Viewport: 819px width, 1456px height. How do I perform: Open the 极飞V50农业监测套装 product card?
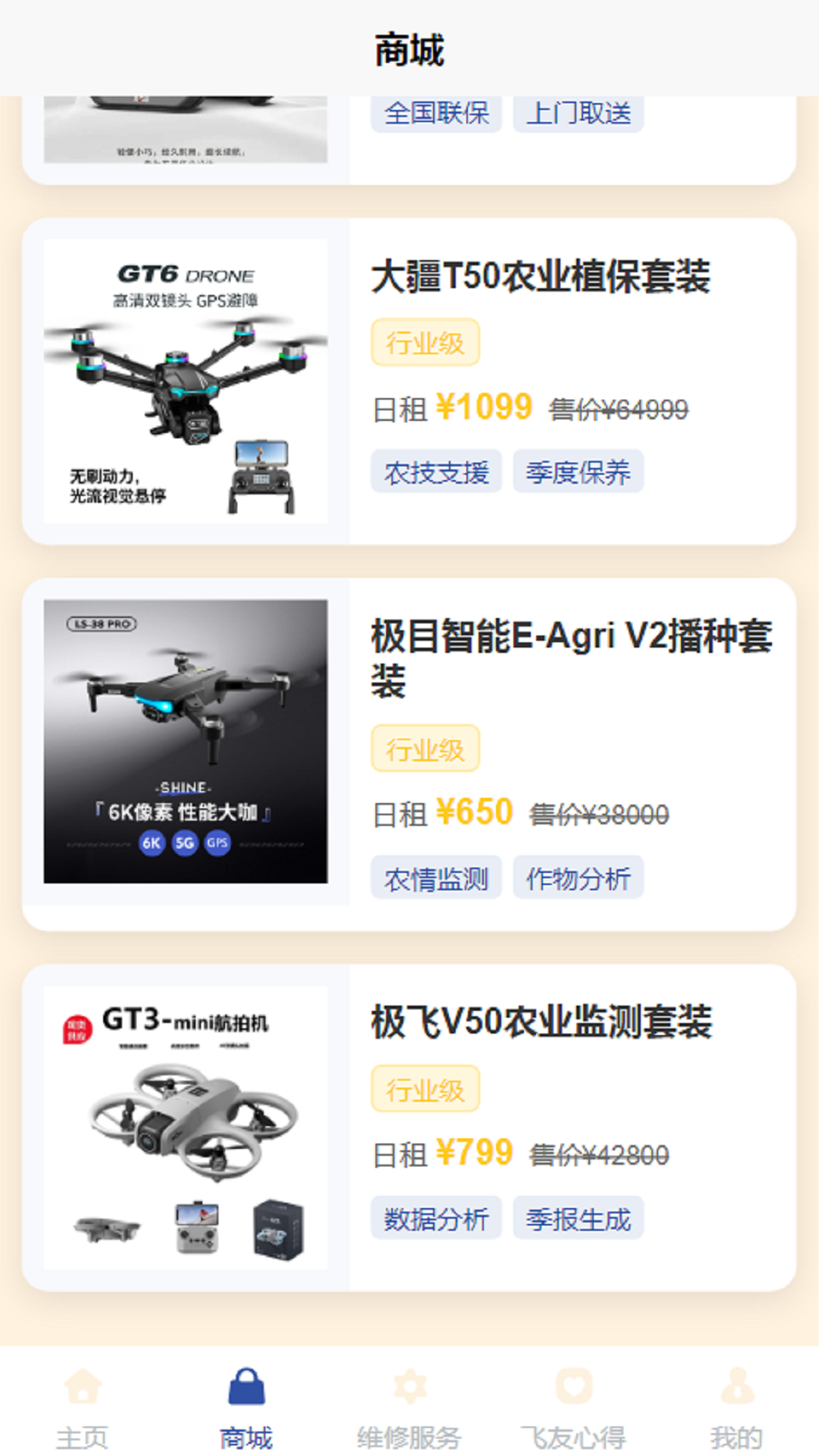click(409, 1128)
